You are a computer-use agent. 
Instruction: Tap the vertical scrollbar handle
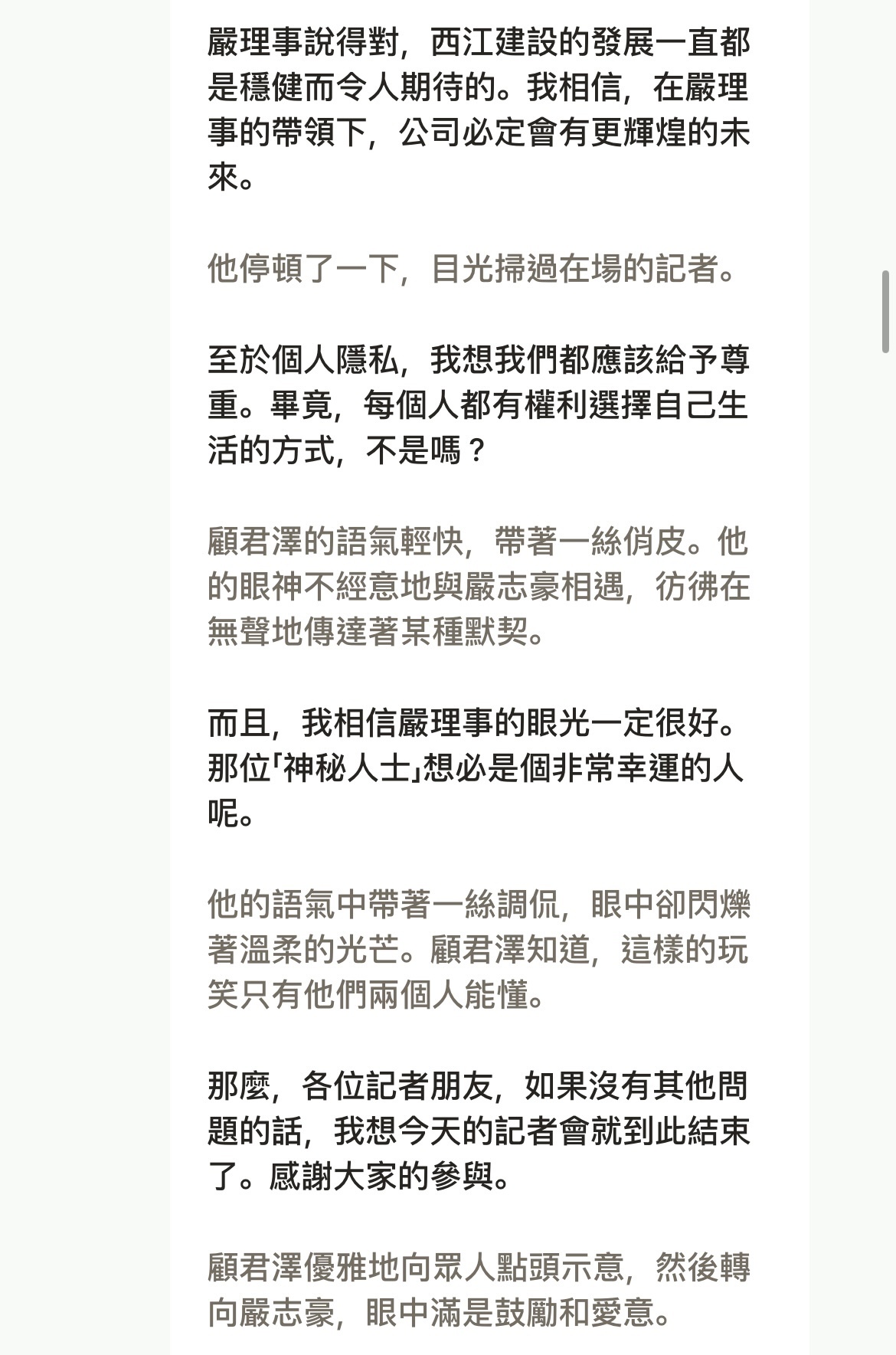coord(886,310)
